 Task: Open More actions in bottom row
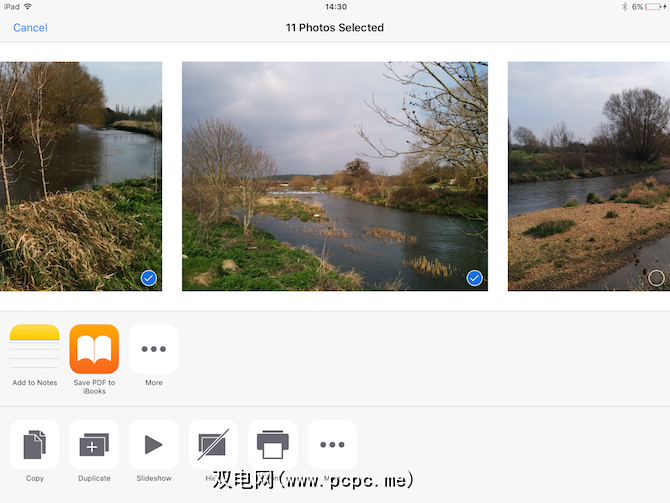[x=332, y=445]
